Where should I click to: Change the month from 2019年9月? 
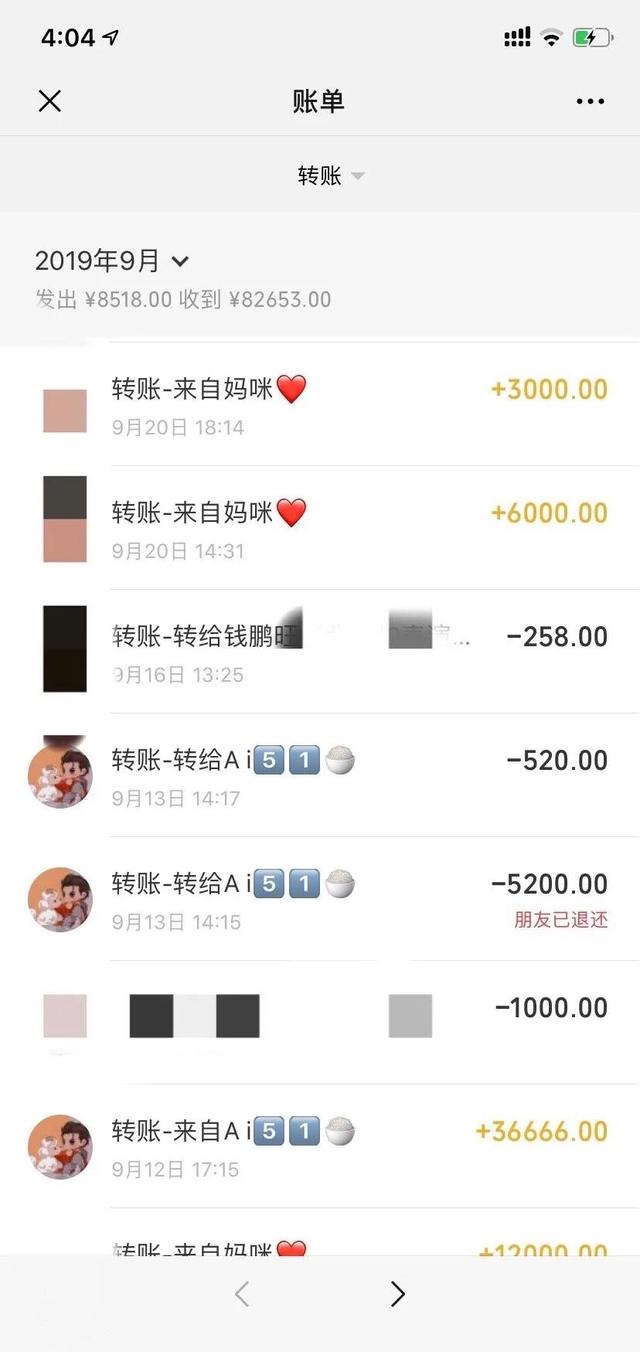point(112,262)
